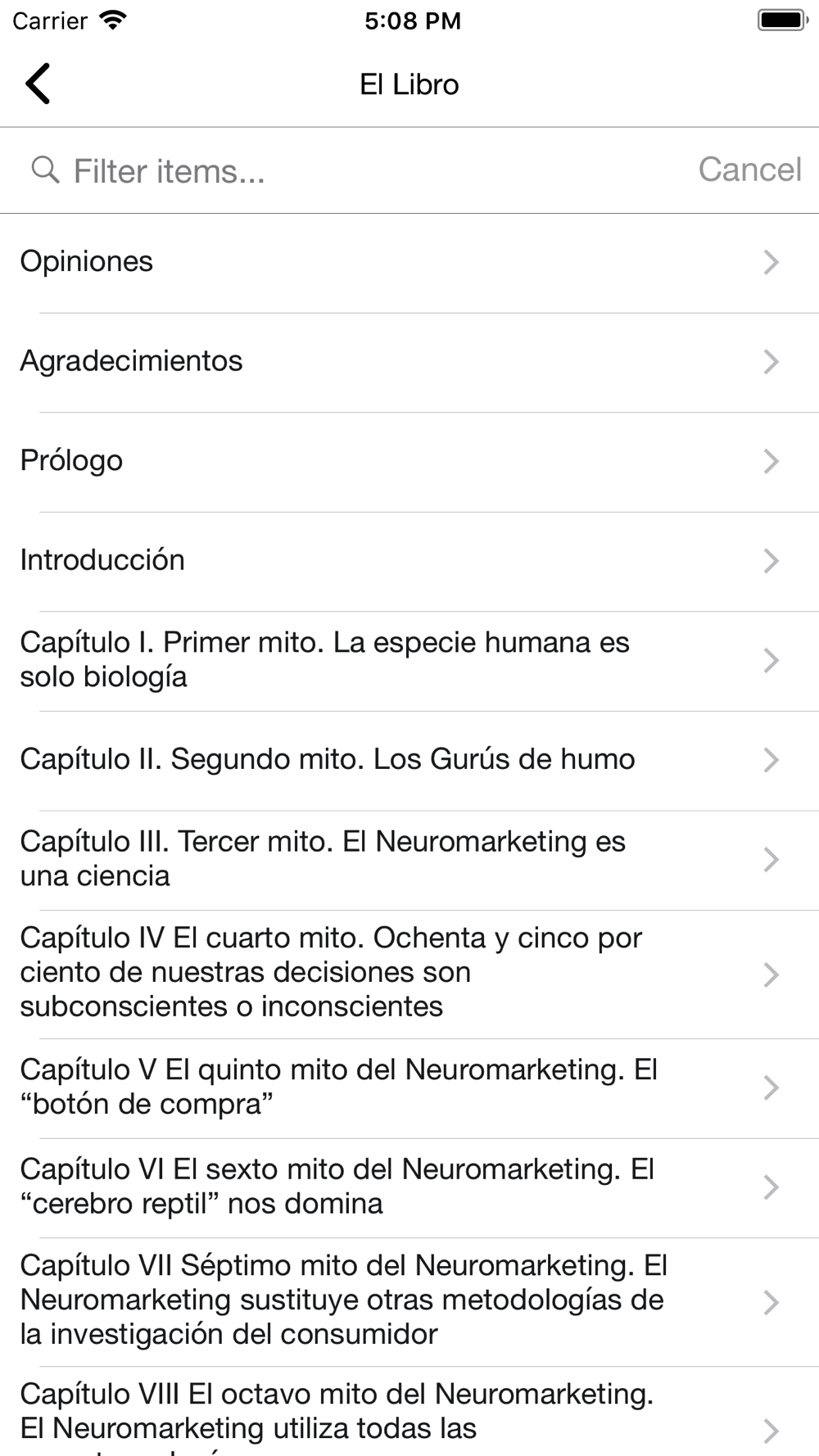Viewport: 819px width, 1456px height.
Task: Open Capítulo VIII El octavo mito
Action: click(409, 1413)
